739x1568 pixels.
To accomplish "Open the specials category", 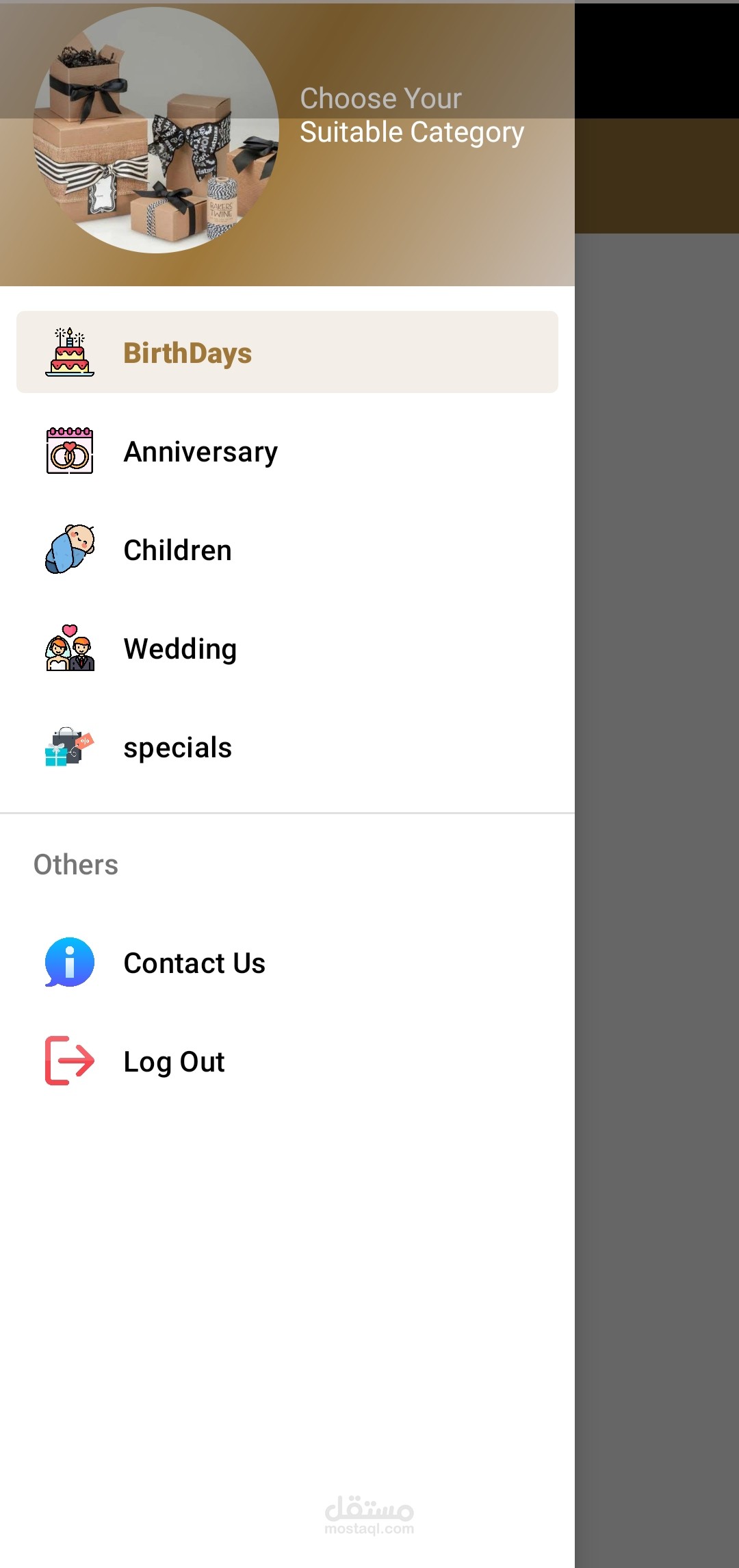I will 287,747.
